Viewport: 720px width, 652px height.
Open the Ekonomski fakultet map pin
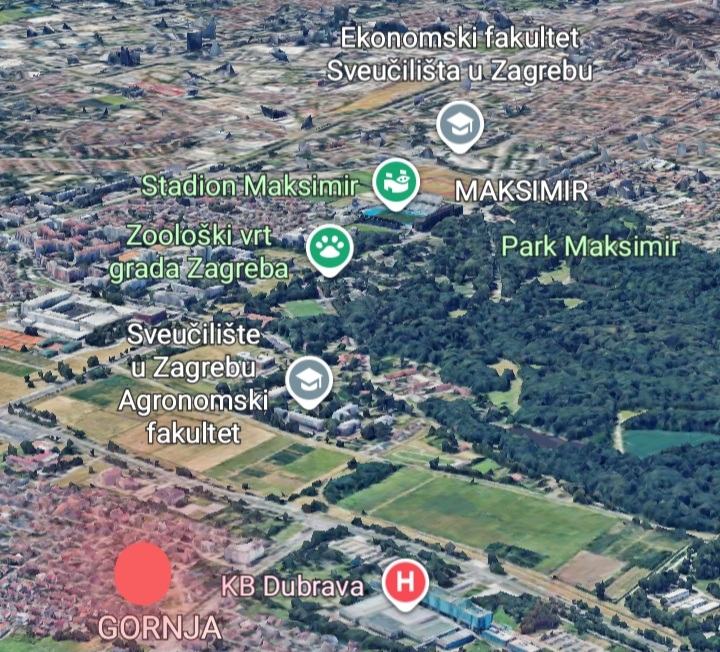click(x=460, y=125)
